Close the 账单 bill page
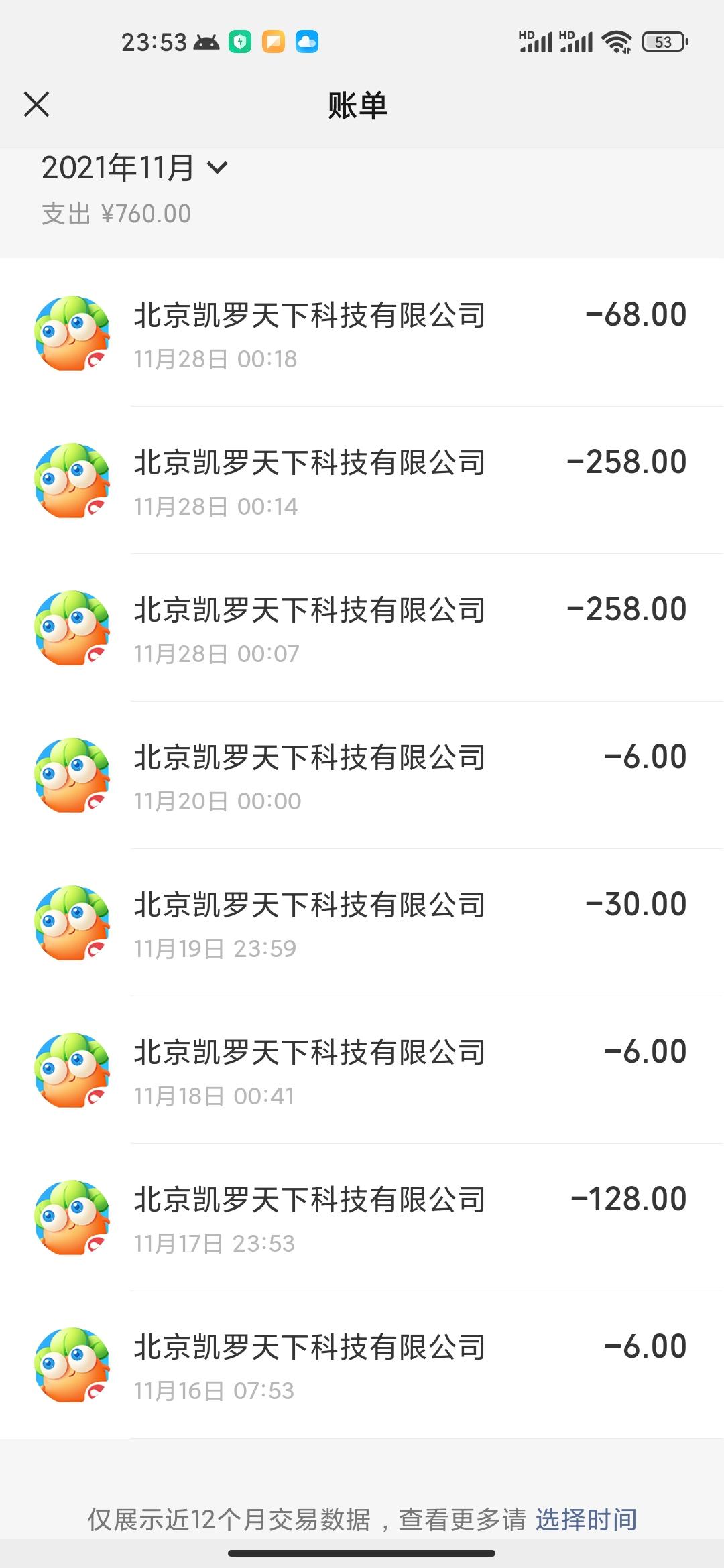The height and width of the screenshot is (1568, 724). (36, 105)
